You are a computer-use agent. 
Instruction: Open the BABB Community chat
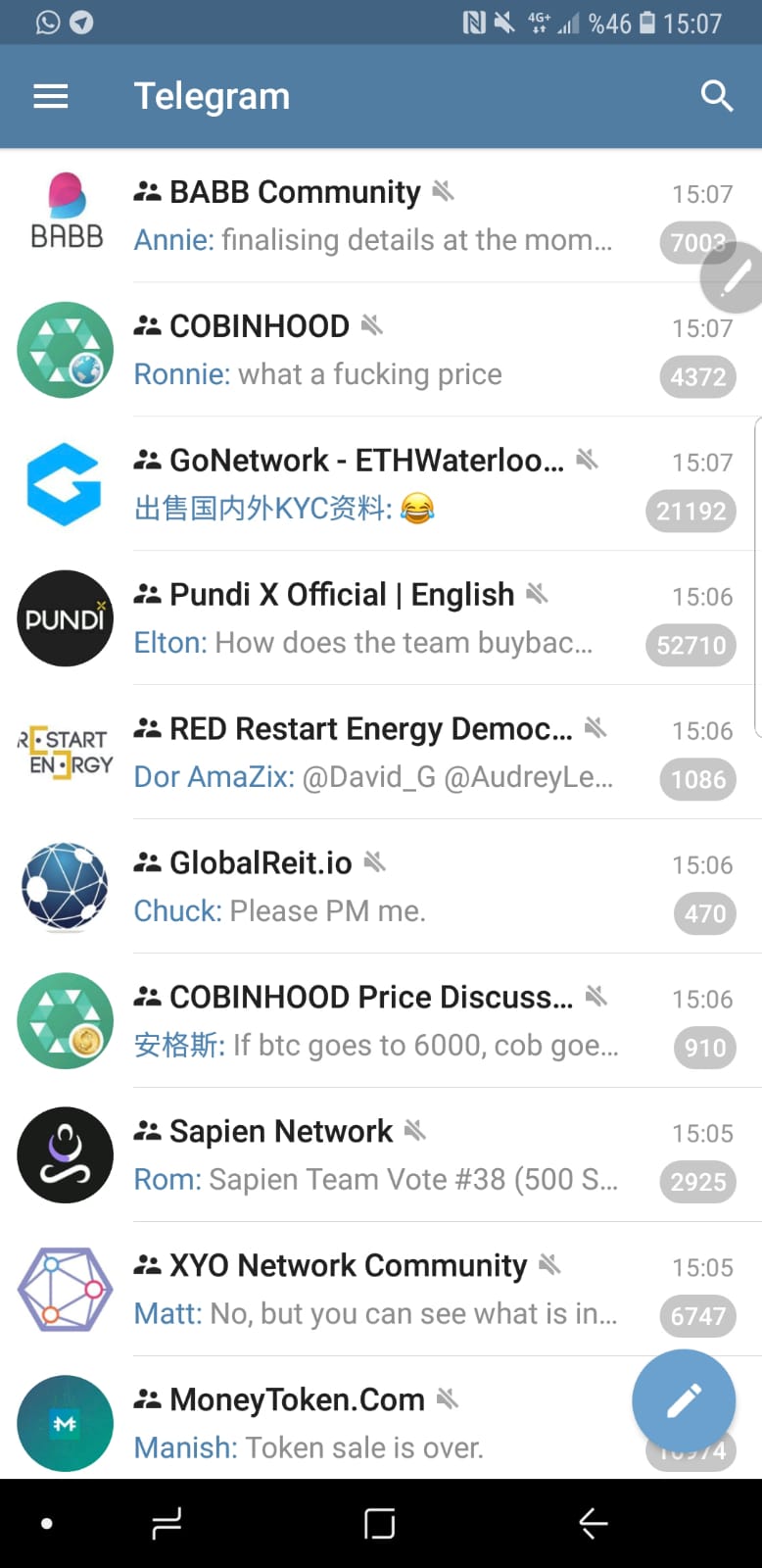[372, 216]
